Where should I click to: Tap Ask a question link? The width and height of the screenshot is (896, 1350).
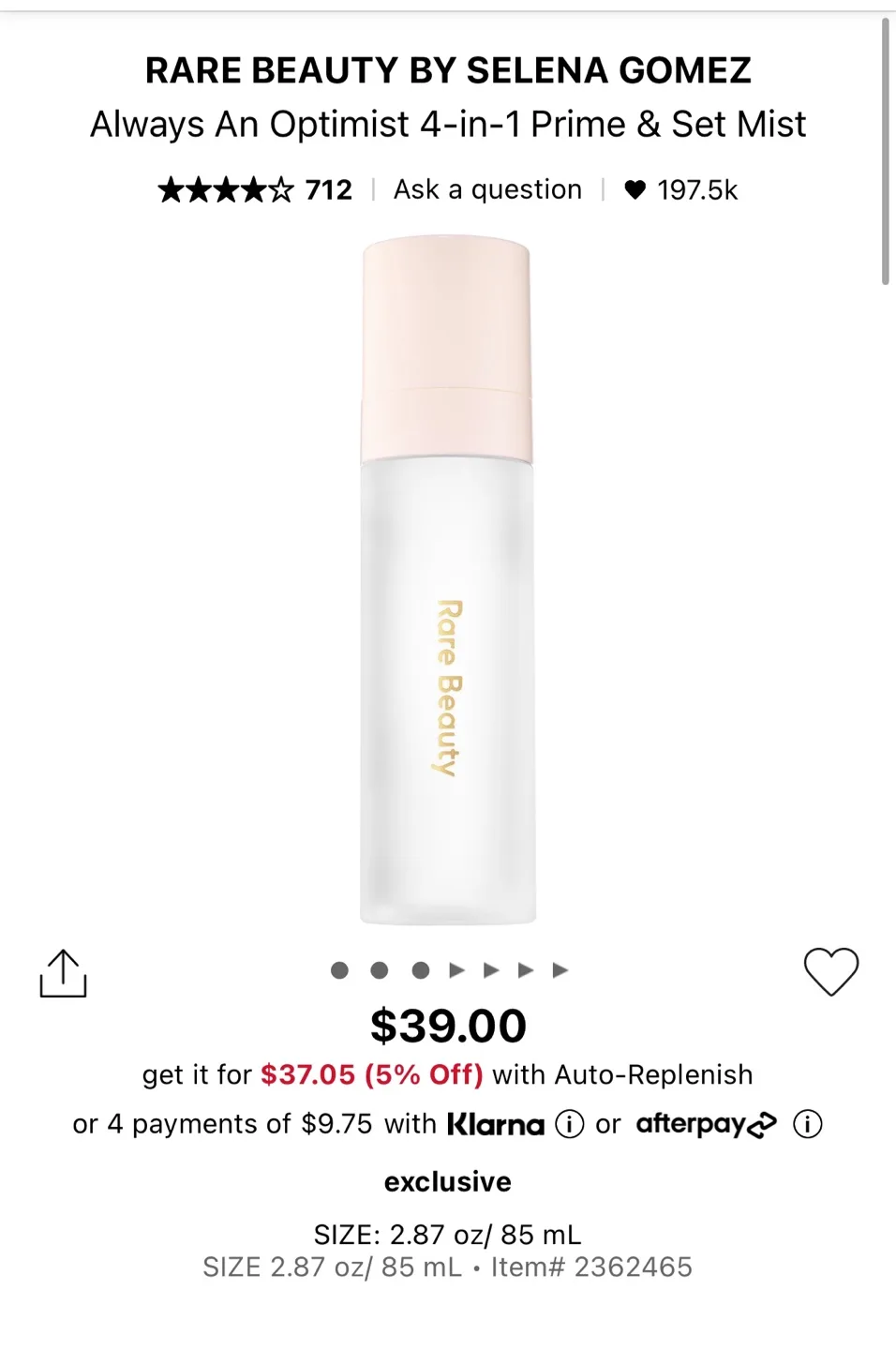click(x=487, y=189)
